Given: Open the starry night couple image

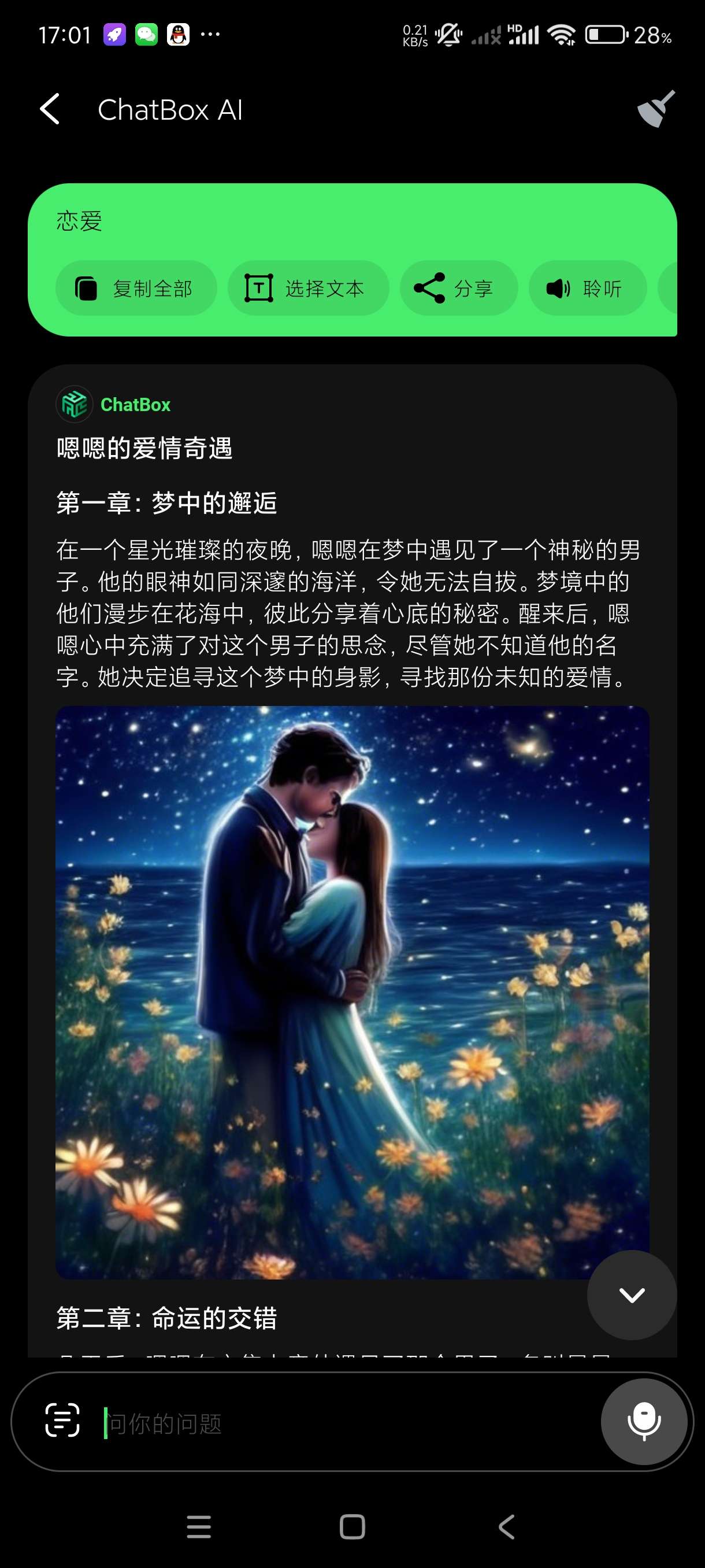Looking at the screenshot, I should (352, 992).
